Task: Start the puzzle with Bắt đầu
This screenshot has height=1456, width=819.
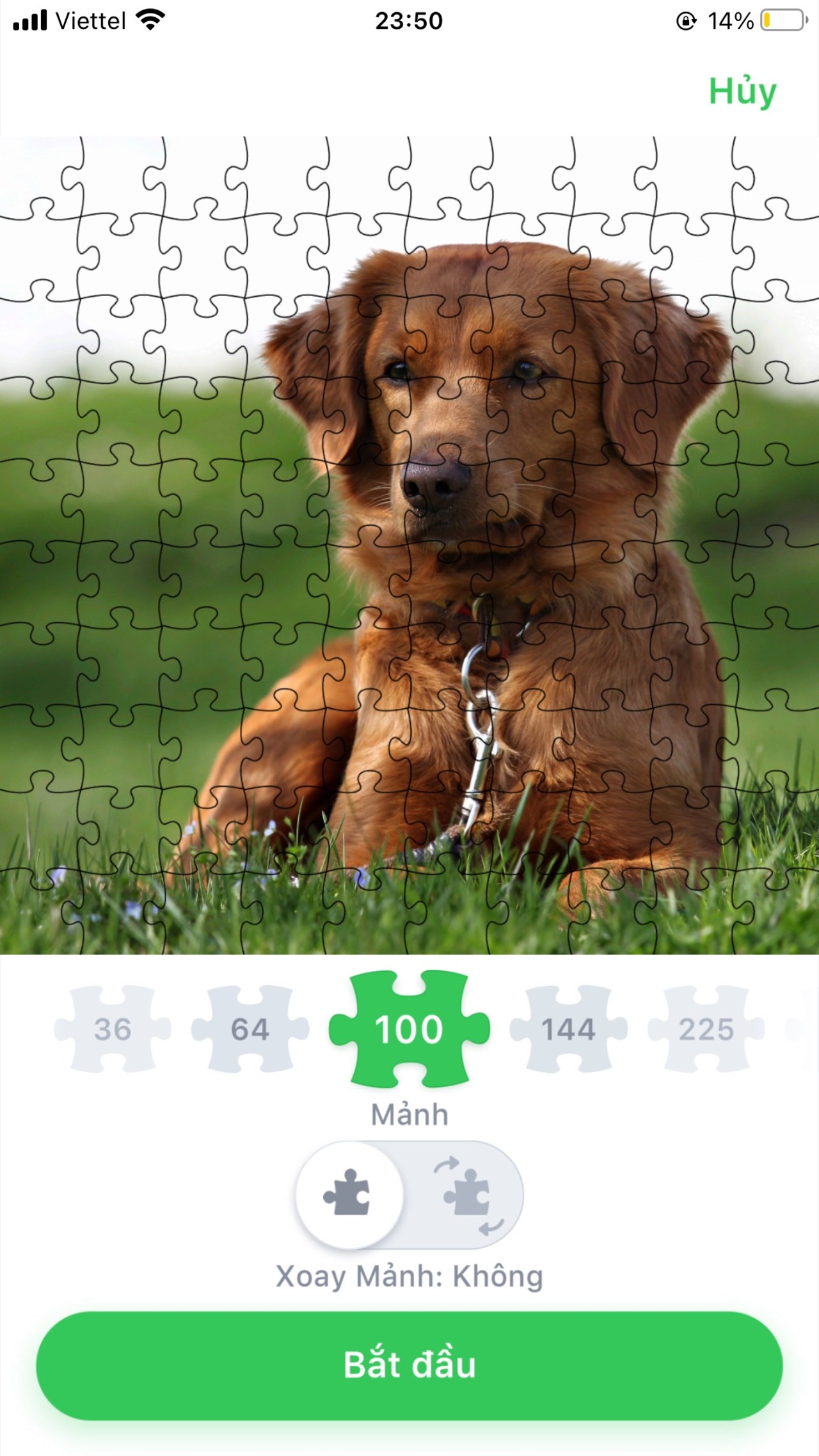Action: pos(409,1365)
